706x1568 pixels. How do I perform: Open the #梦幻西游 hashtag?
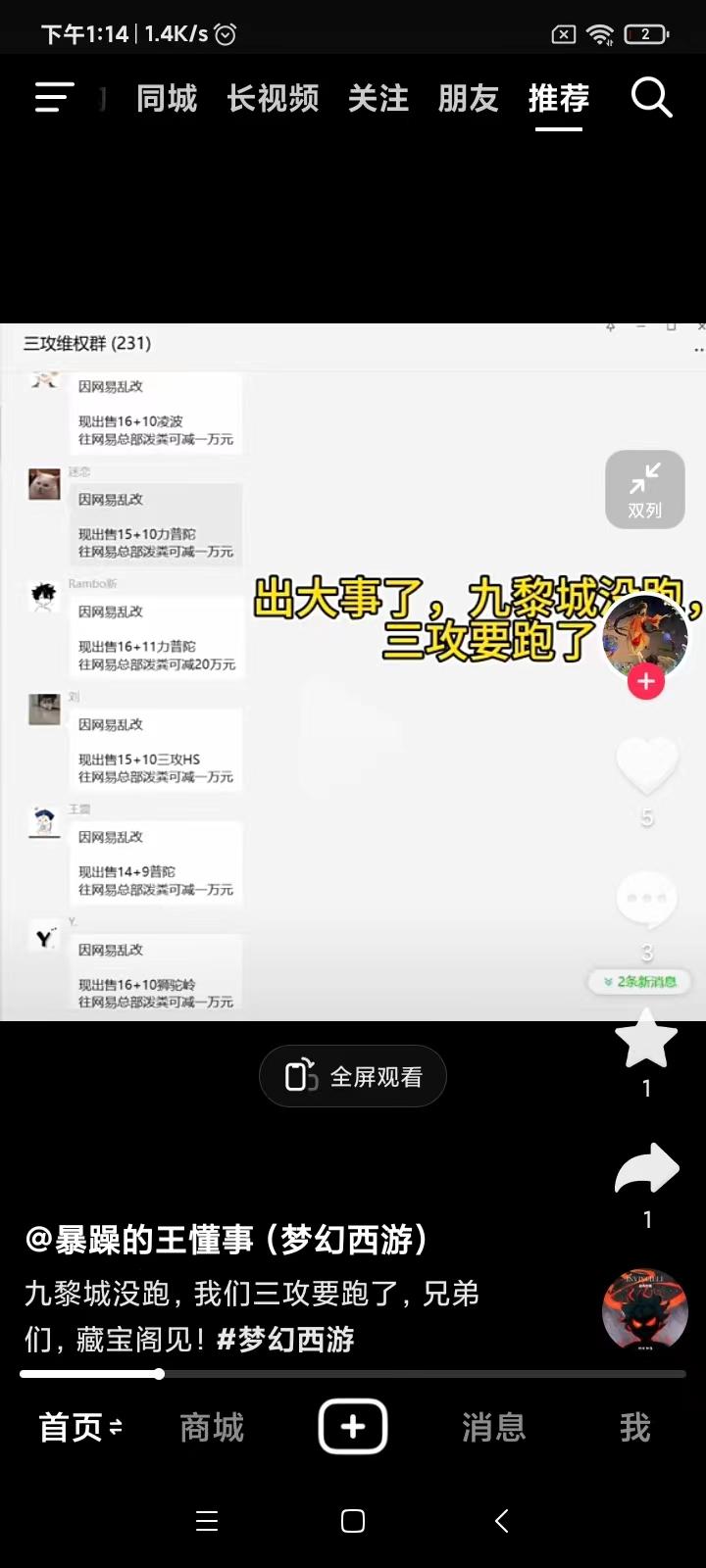(x=285, y=1340)
